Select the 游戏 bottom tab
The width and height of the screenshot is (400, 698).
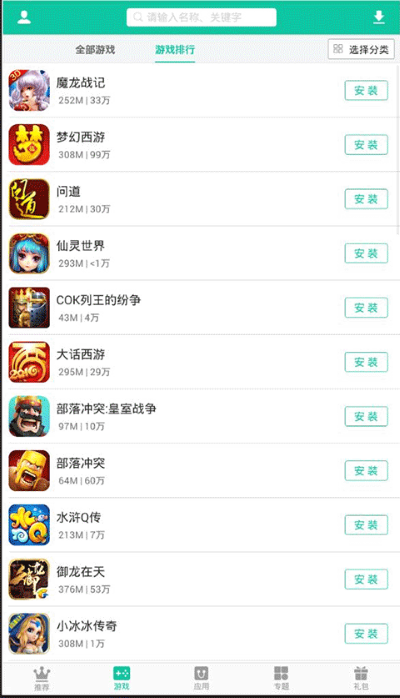pos(121,678)
